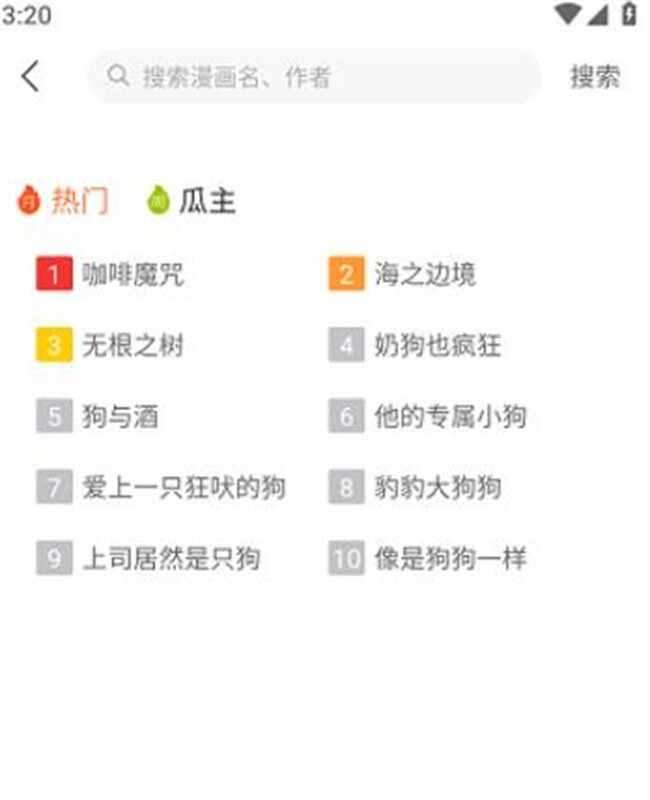The height and width of the screenshot is (800, 650).
Task: Open hot search 咖啡魔咒
Action: pos(132,274)
